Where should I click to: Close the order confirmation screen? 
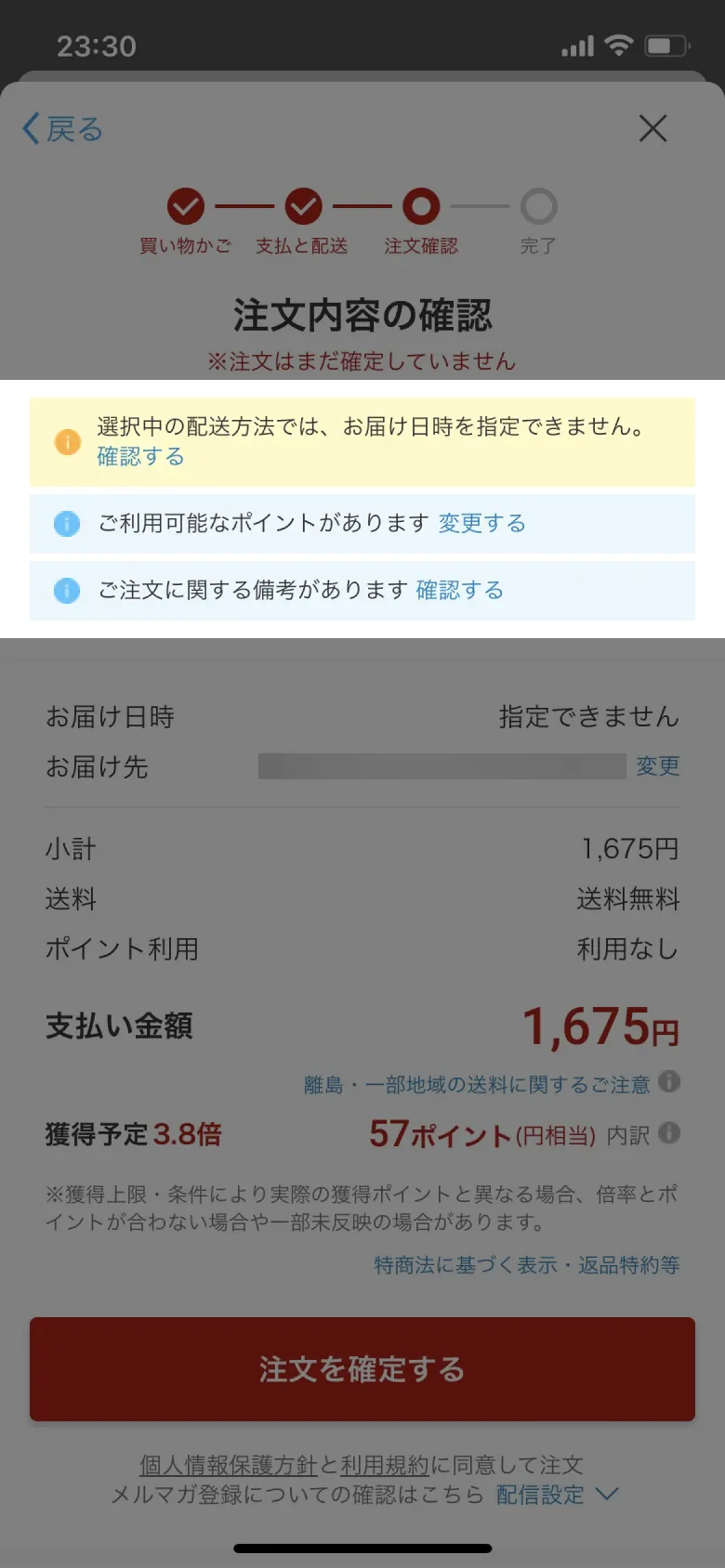click(x=653, y=128)
